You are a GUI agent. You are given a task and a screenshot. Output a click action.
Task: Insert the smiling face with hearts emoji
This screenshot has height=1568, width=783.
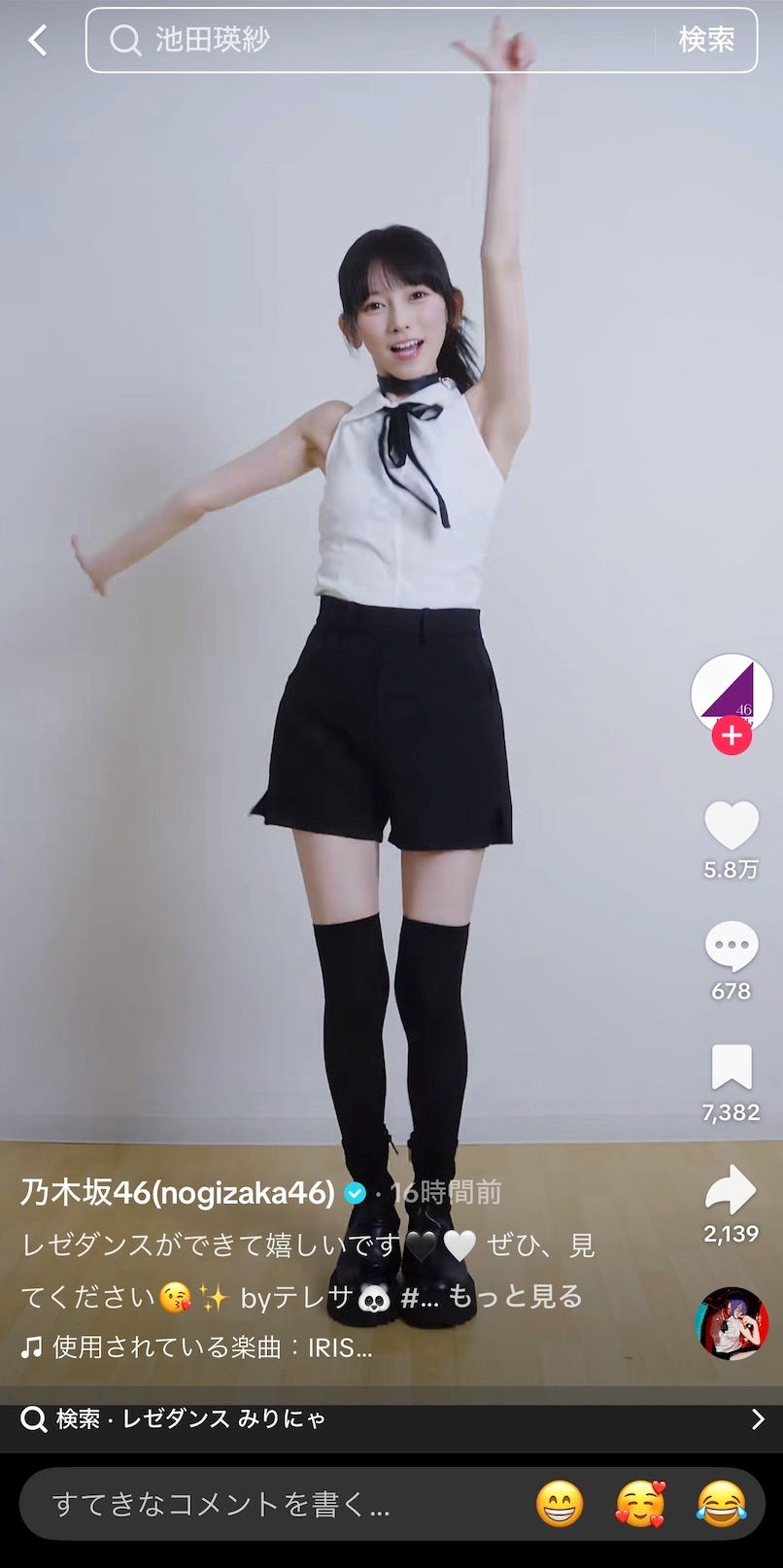[x=640, y=1504]
